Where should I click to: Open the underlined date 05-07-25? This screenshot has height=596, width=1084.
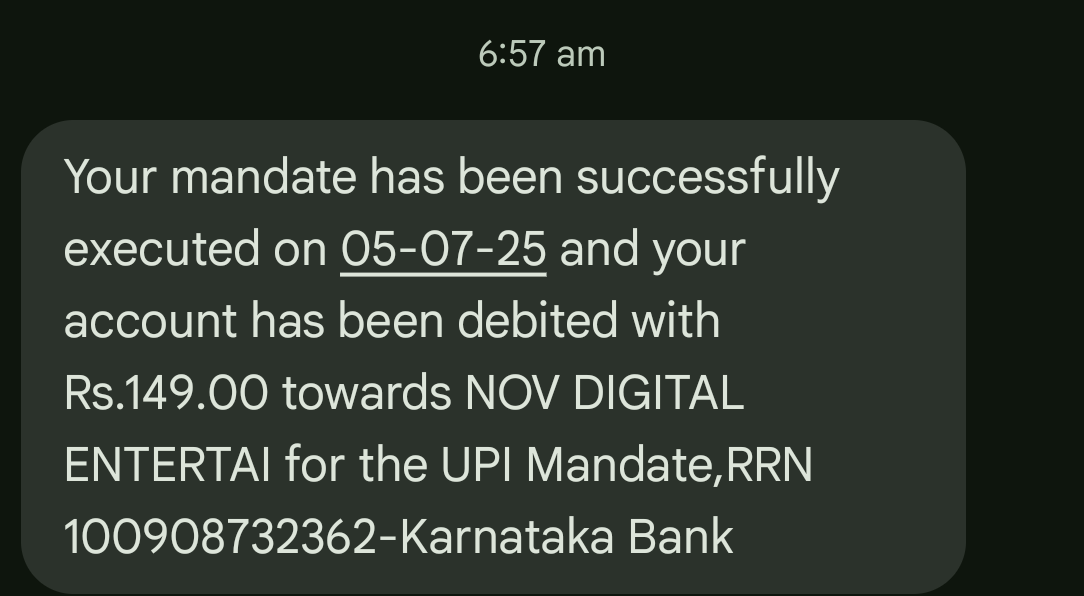tap(443, 249)
